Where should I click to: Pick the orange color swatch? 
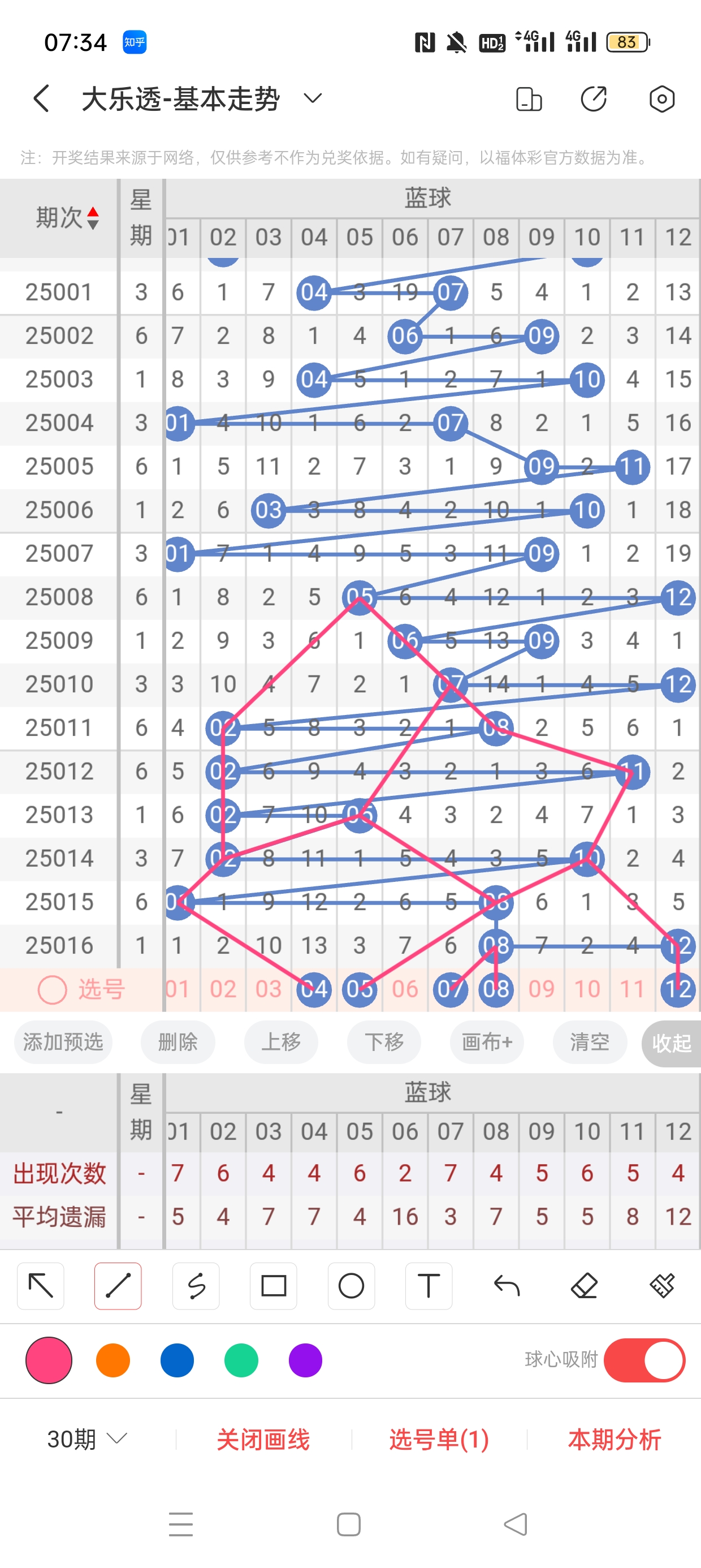click(113, 1360)
